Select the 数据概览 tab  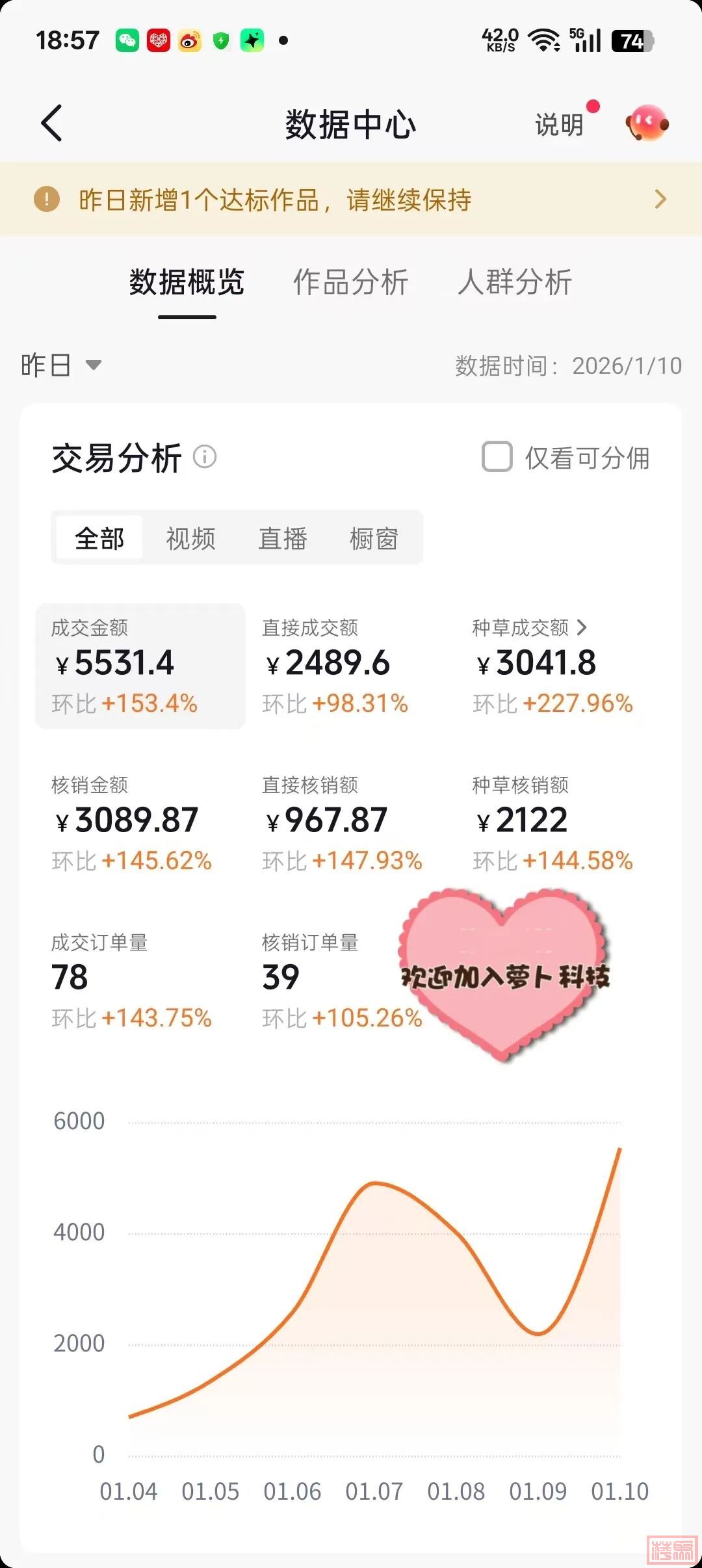[x=187, y=283]
